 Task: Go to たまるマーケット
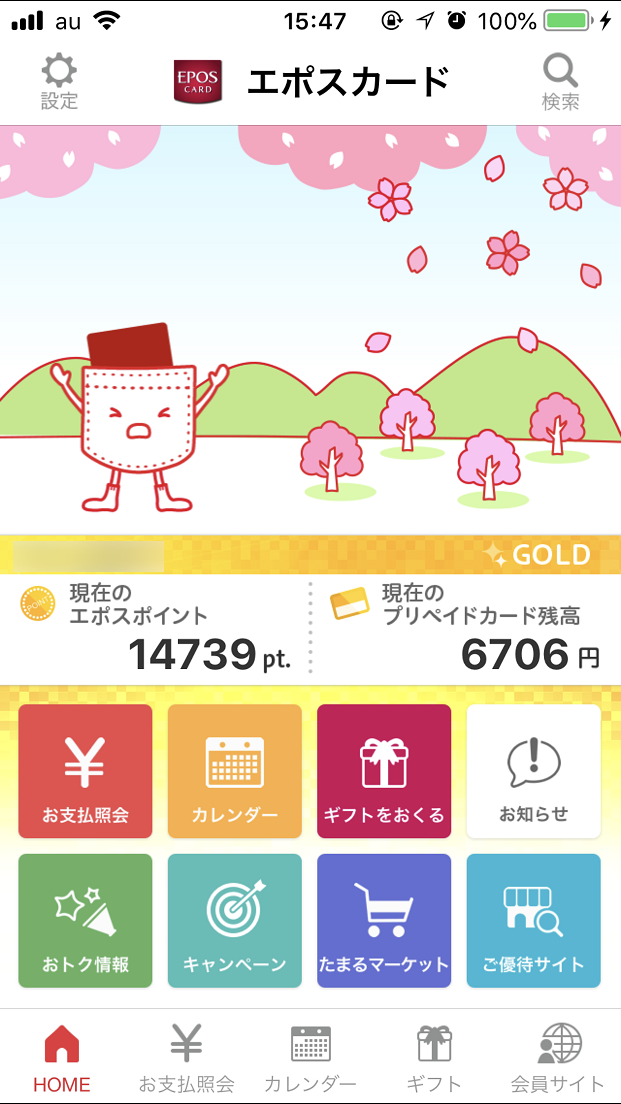point(384,921)
